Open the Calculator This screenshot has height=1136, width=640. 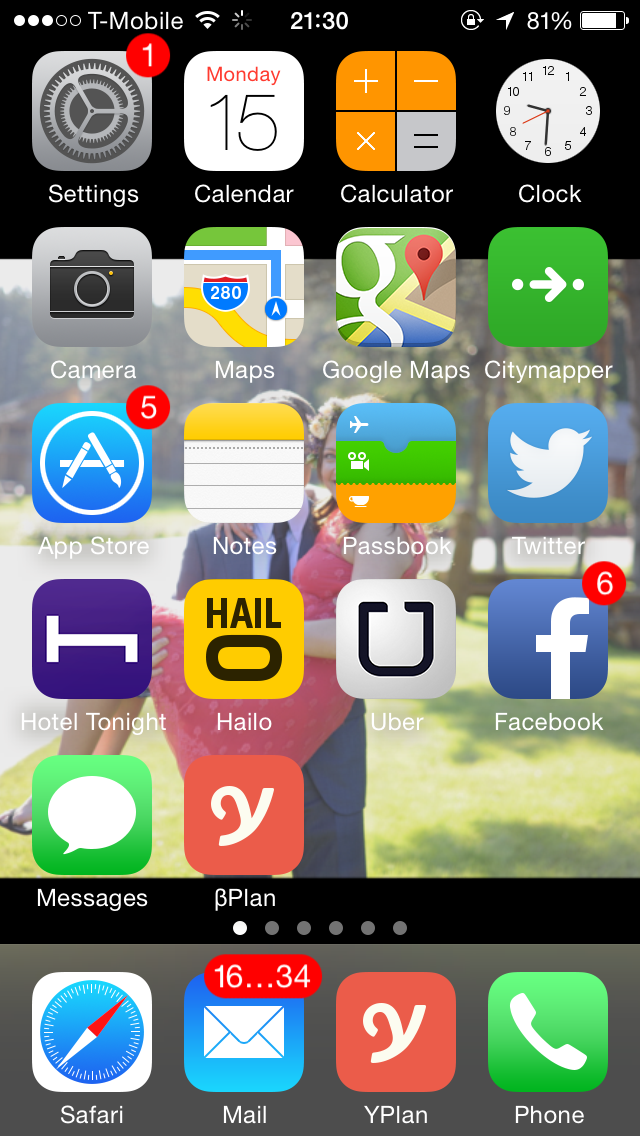pyautogui.click(x=396, y=111)
